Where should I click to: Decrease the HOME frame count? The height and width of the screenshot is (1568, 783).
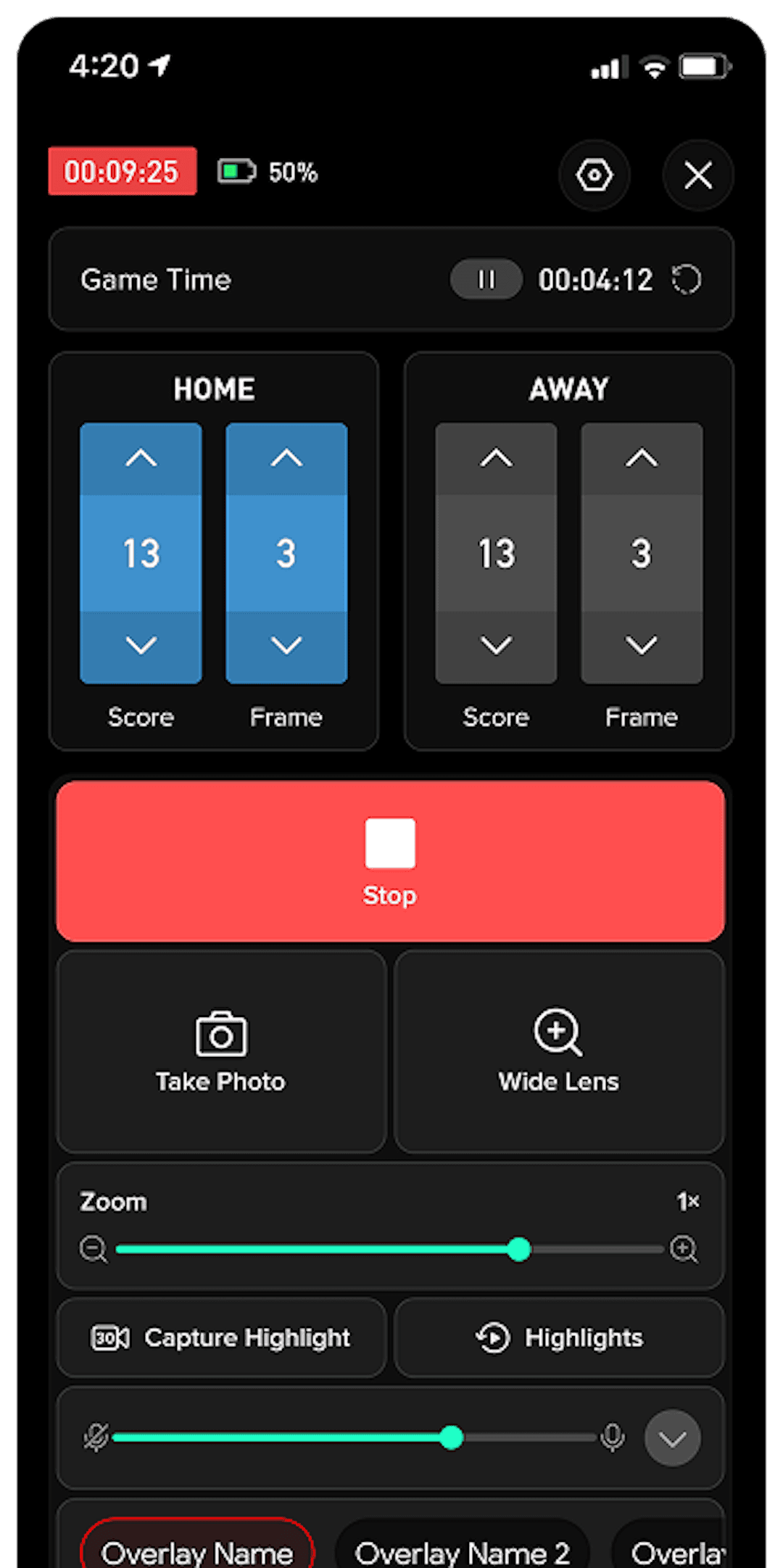[286, 645]
